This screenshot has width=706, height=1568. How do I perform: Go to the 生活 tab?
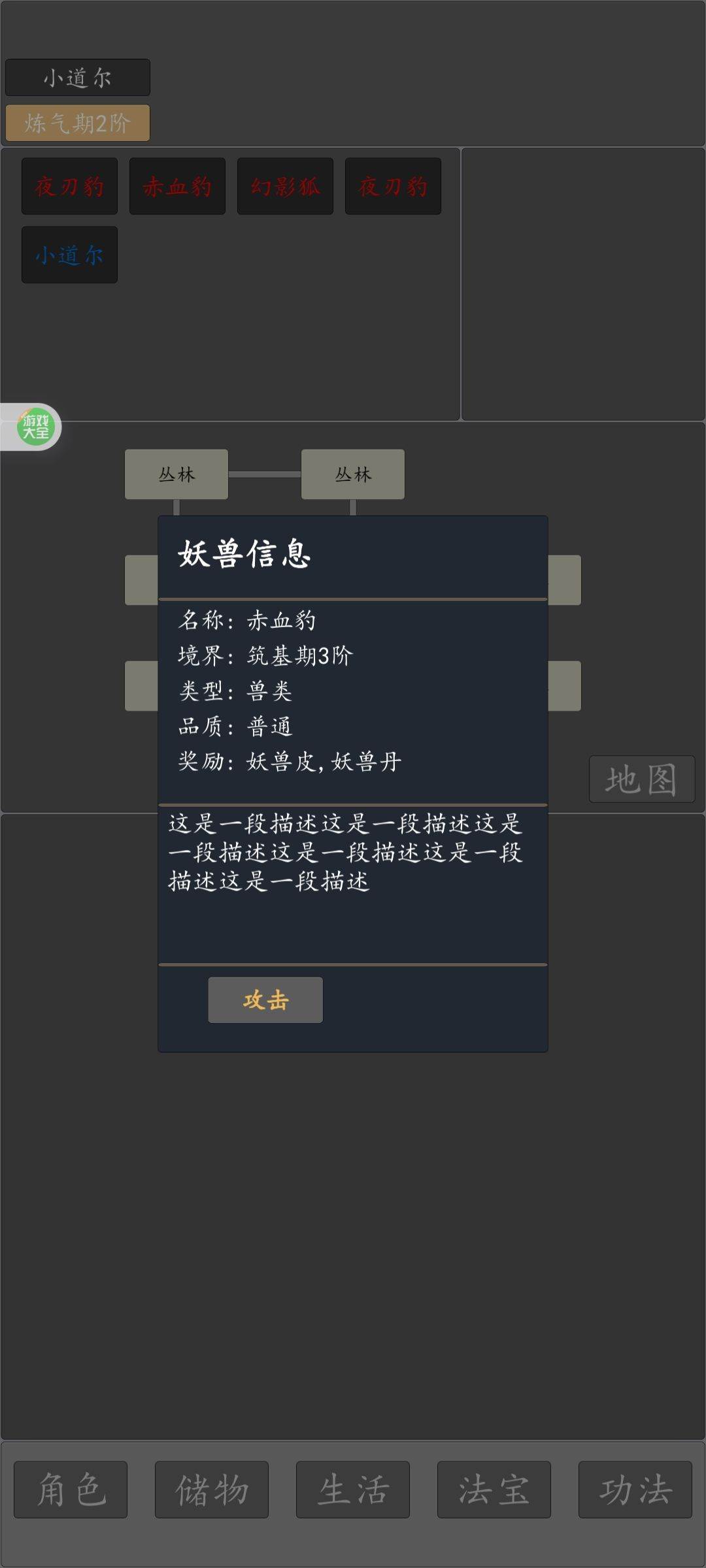point(353,1489)
